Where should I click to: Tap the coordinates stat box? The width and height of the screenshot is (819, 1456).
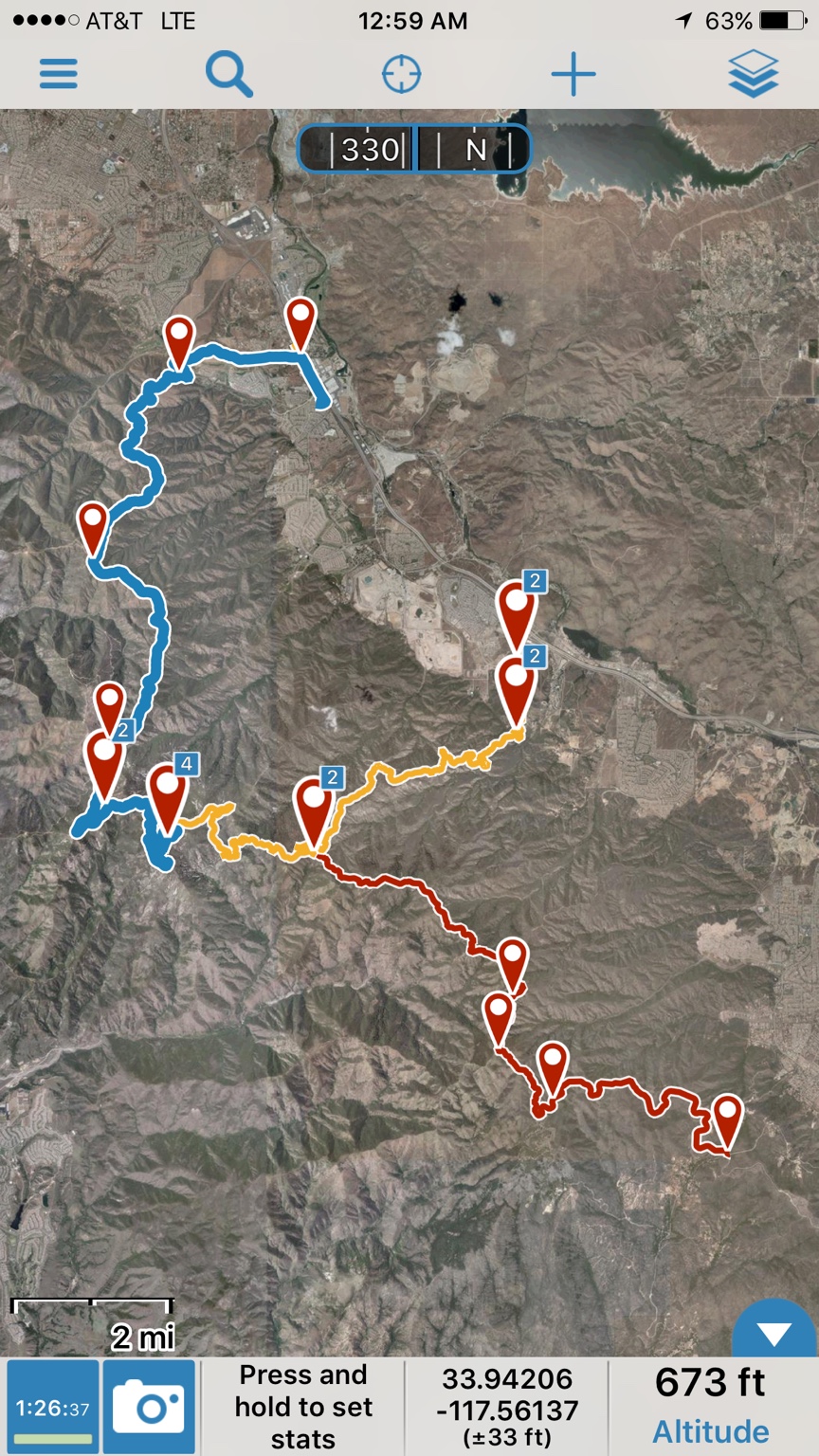506,1408
